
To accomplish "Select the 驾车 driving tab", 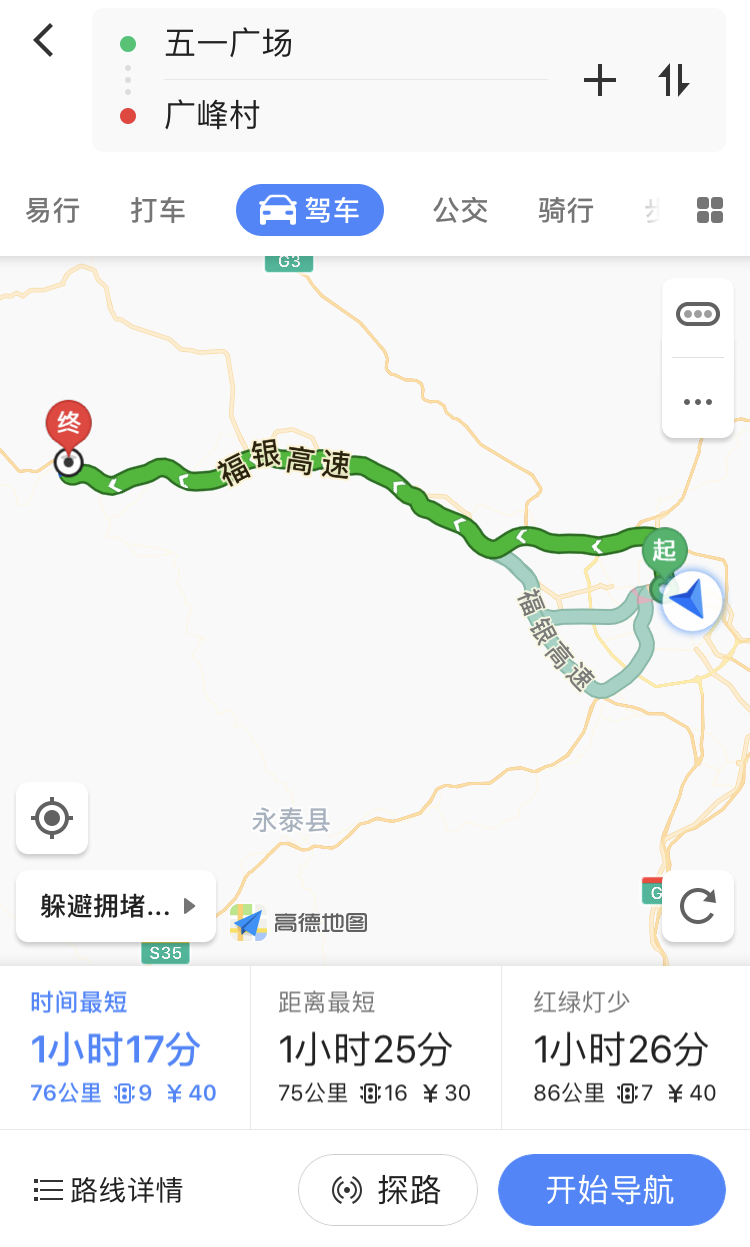I will (x=310, y=210).
